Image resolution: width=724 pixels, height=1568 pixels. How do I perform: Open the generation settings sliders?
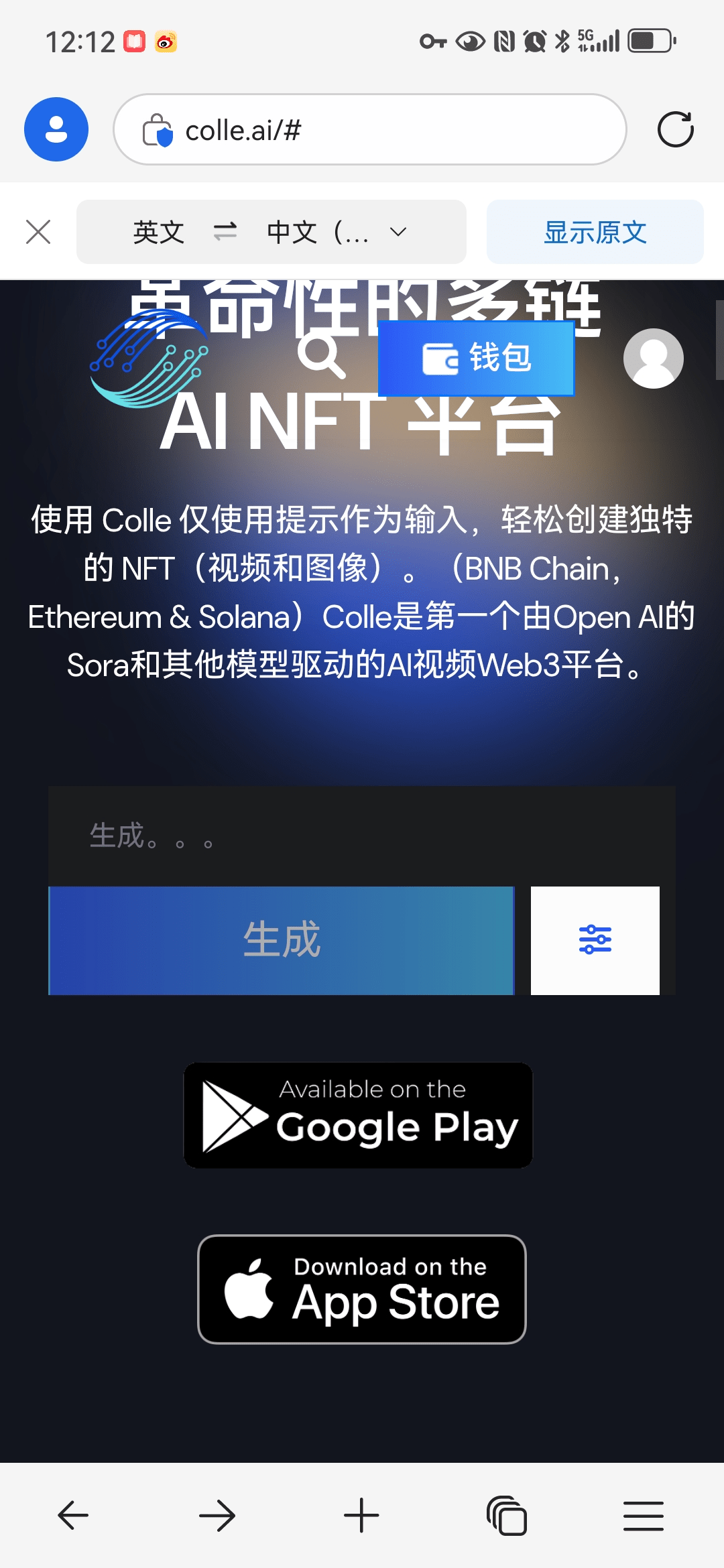coord(595,940)
